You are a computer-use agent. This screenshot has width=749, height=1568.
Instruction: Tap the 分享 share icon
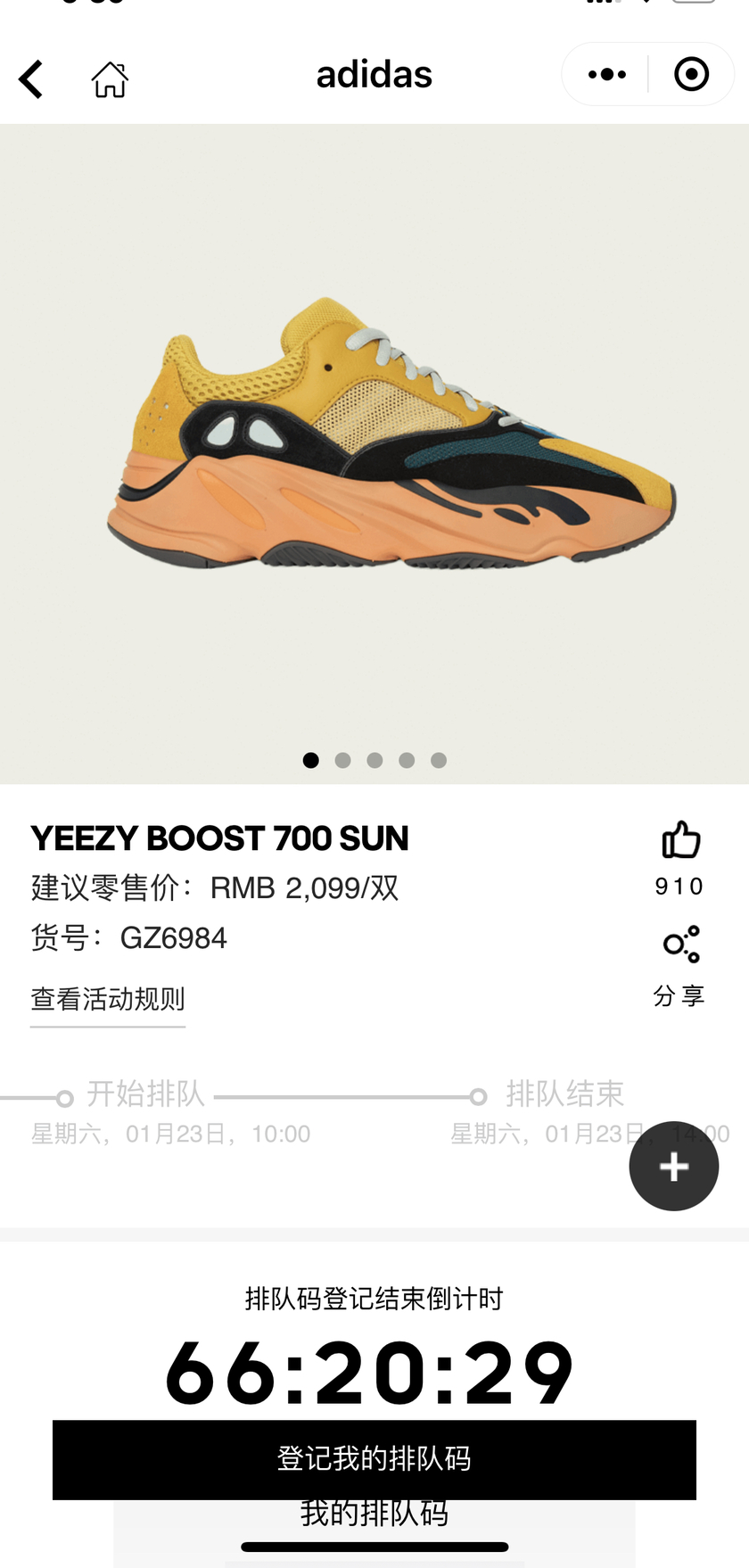tap(681, 946)
